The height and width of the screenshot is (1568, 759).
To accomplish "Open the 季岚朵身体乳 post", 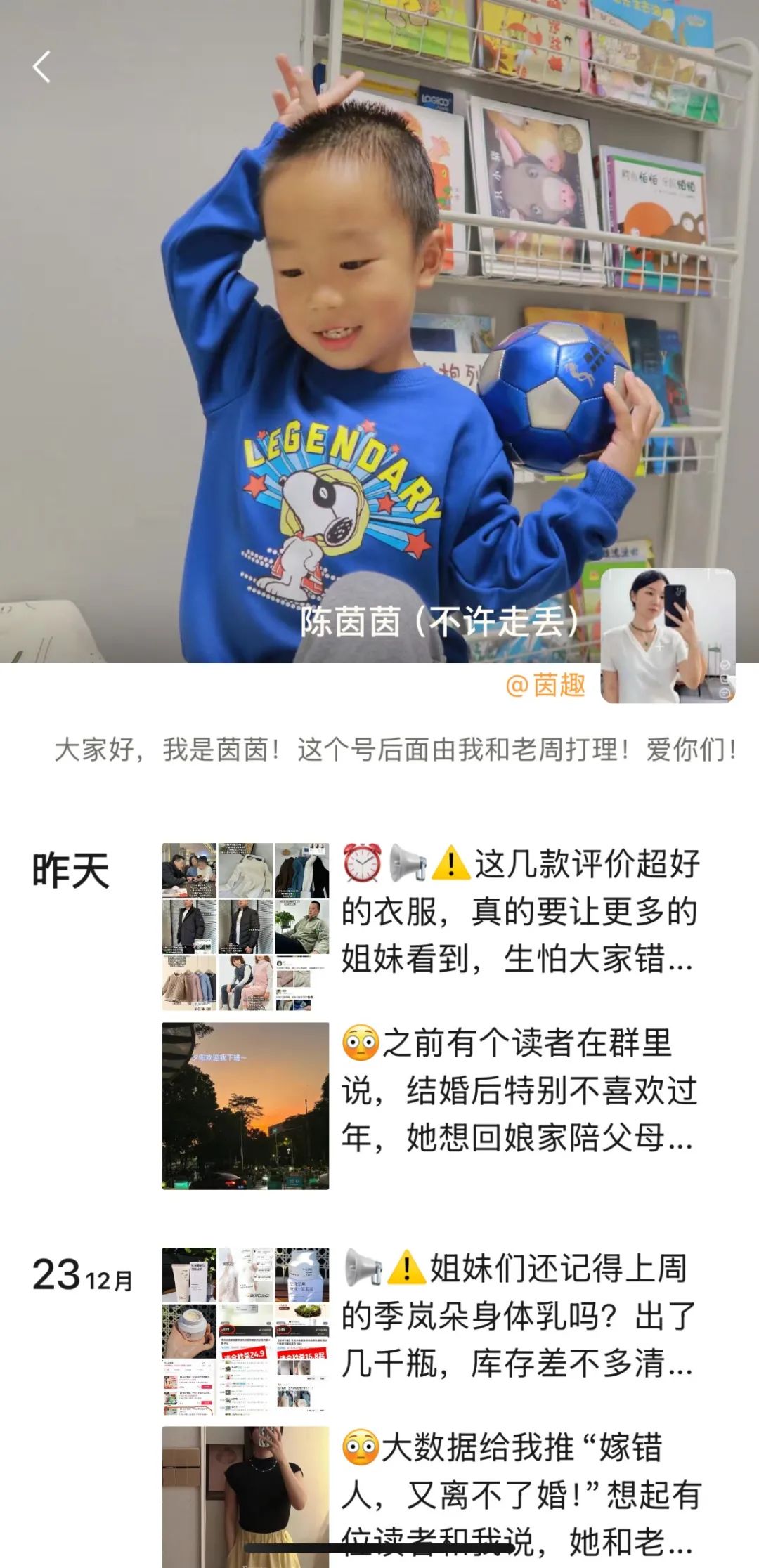I will [520, 1316].
